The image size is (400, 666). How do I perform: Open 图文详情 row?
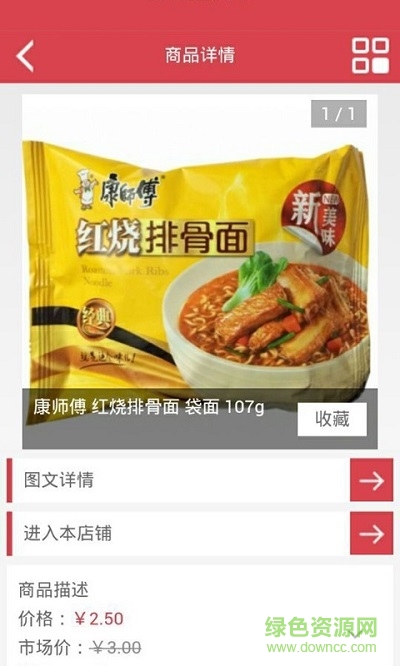click(200, 480)
